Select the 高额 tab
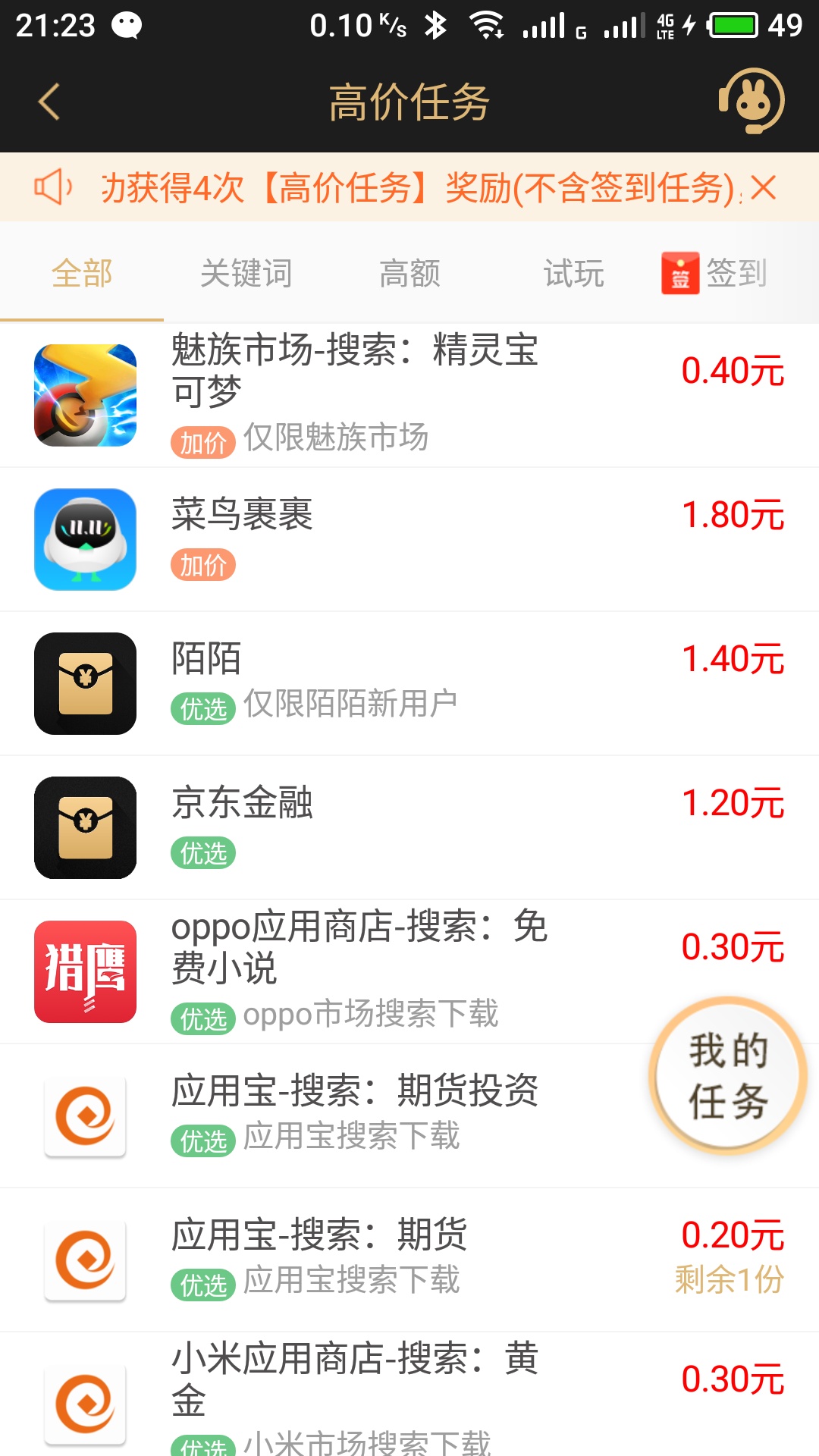Viewport: 819px width, 1456px height. pyautogui.click(x=409, y=273)
